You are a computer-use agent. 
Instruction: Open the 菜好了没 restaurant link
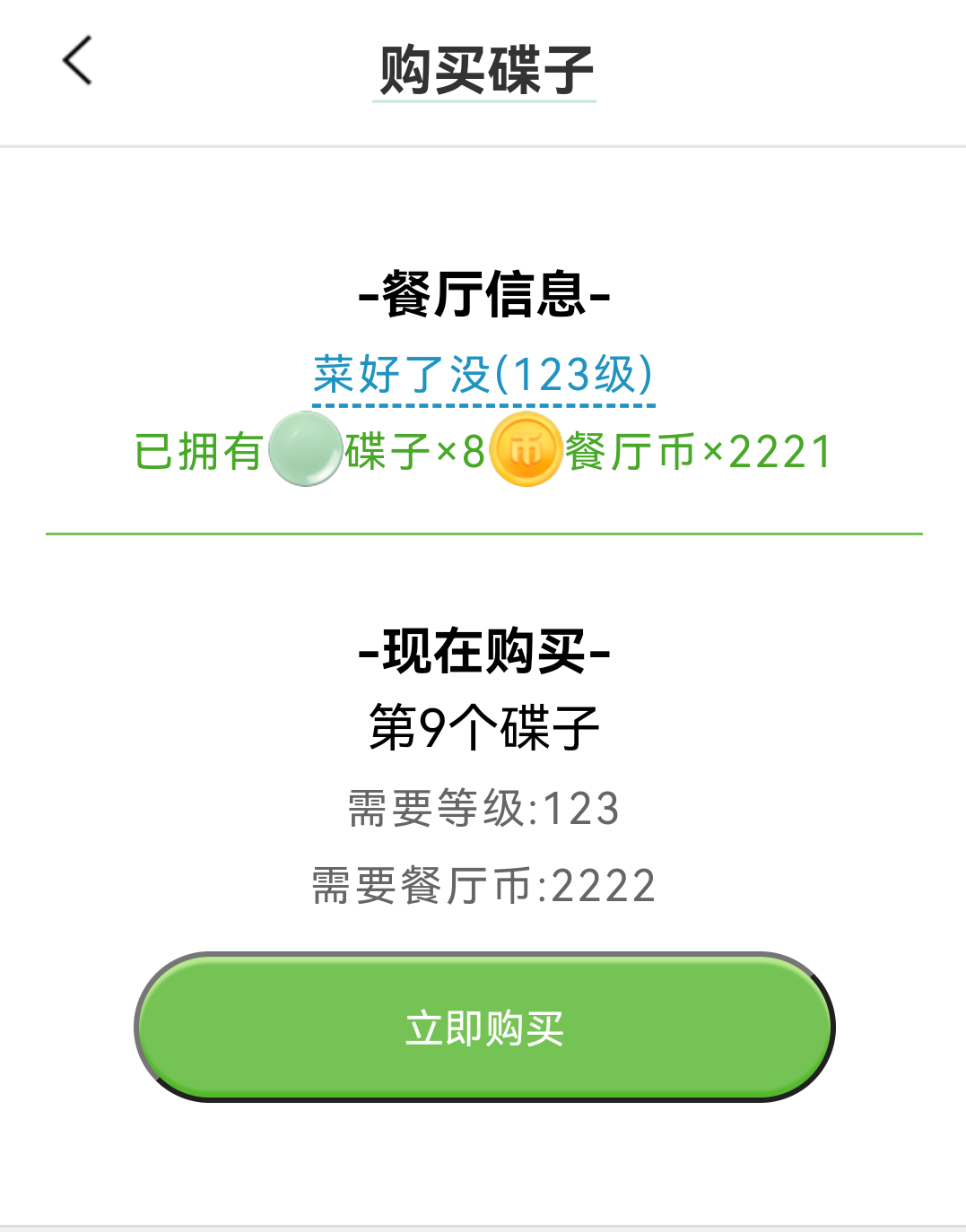tap(483, 373)
